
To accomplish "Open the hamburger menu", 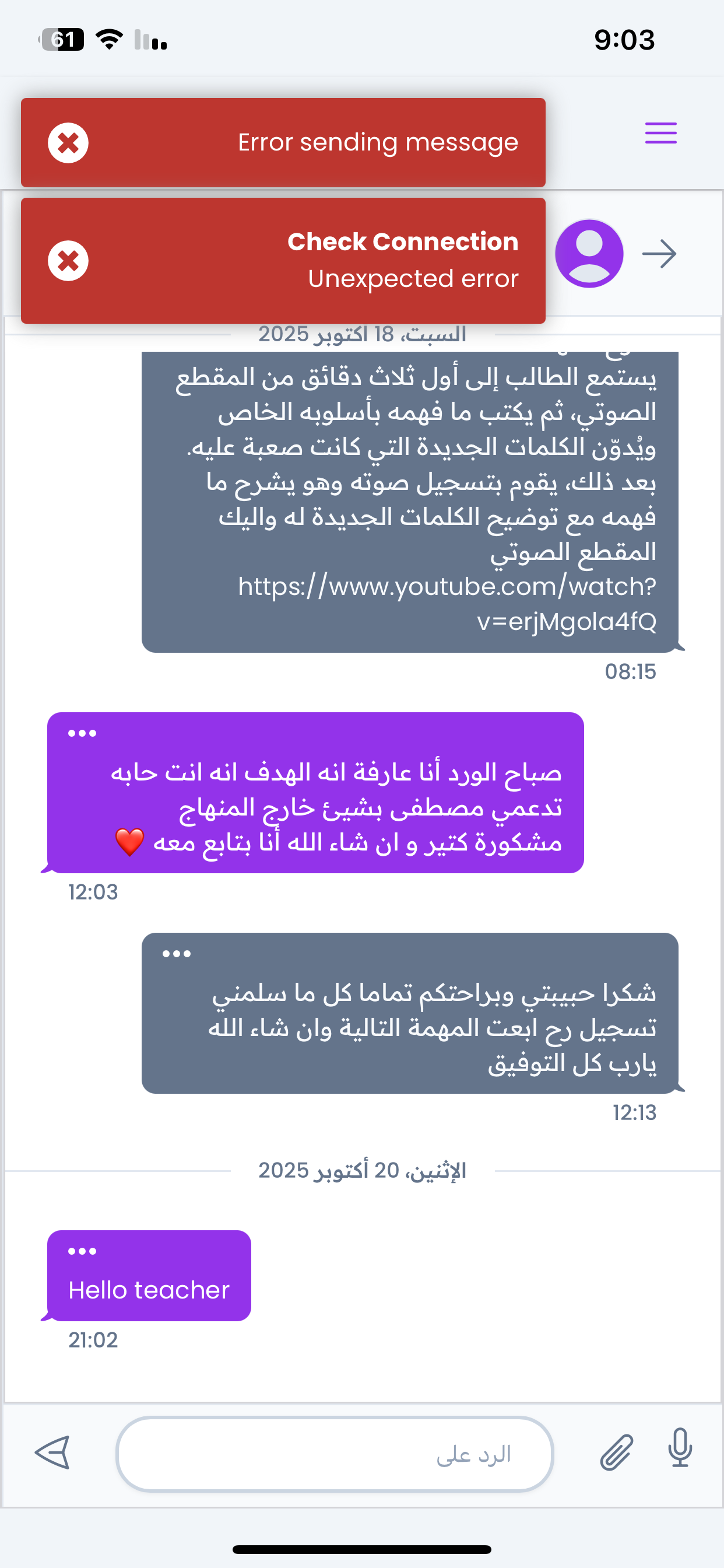I will coord(660,132).
